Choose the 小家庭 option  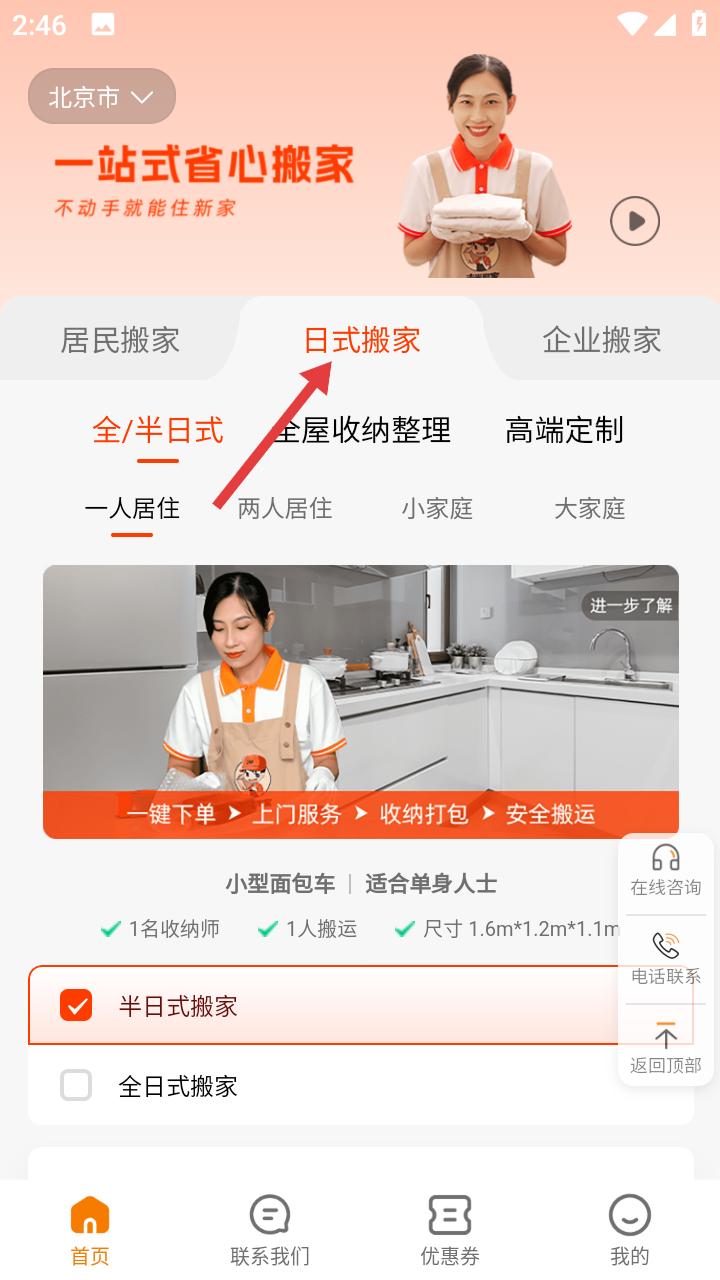[x=437, y=509]
